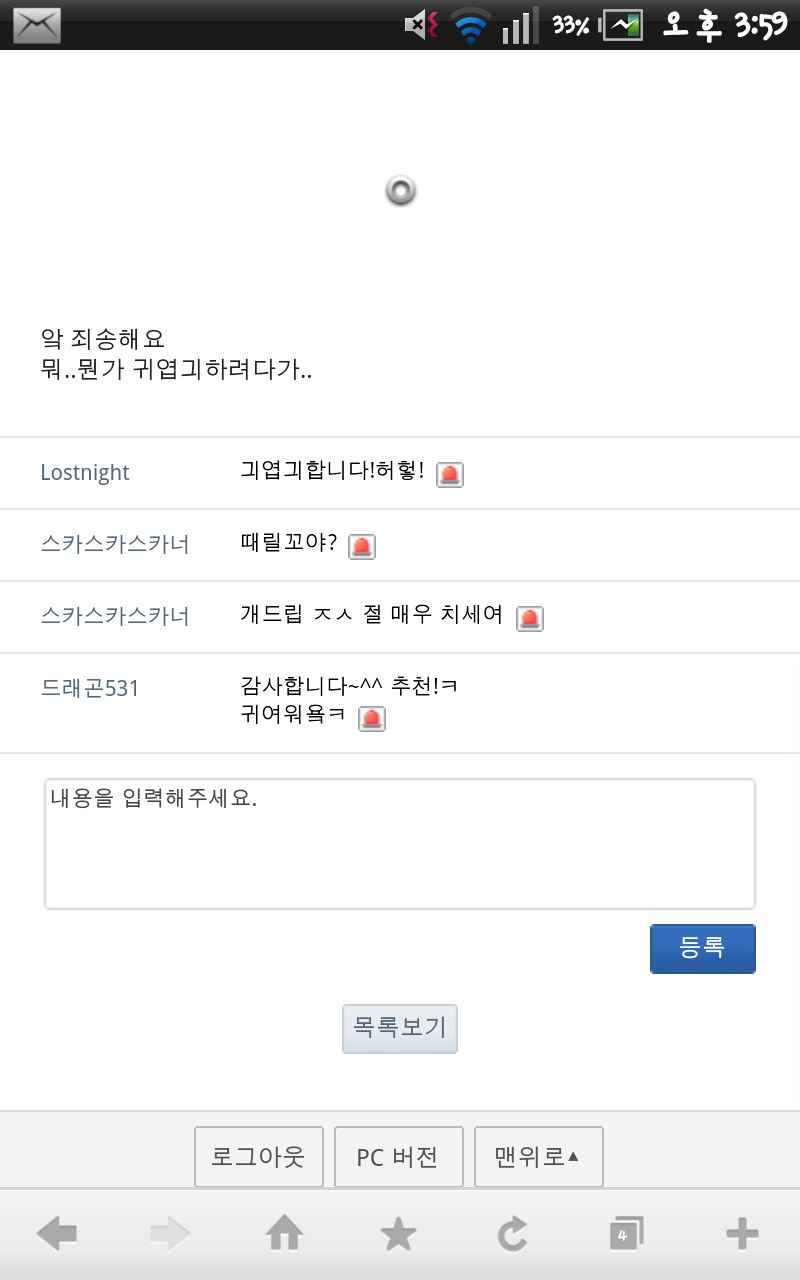Open Lostnight's profile
This screenshot has width=800, height=1280.
click(x=85, y=472)
